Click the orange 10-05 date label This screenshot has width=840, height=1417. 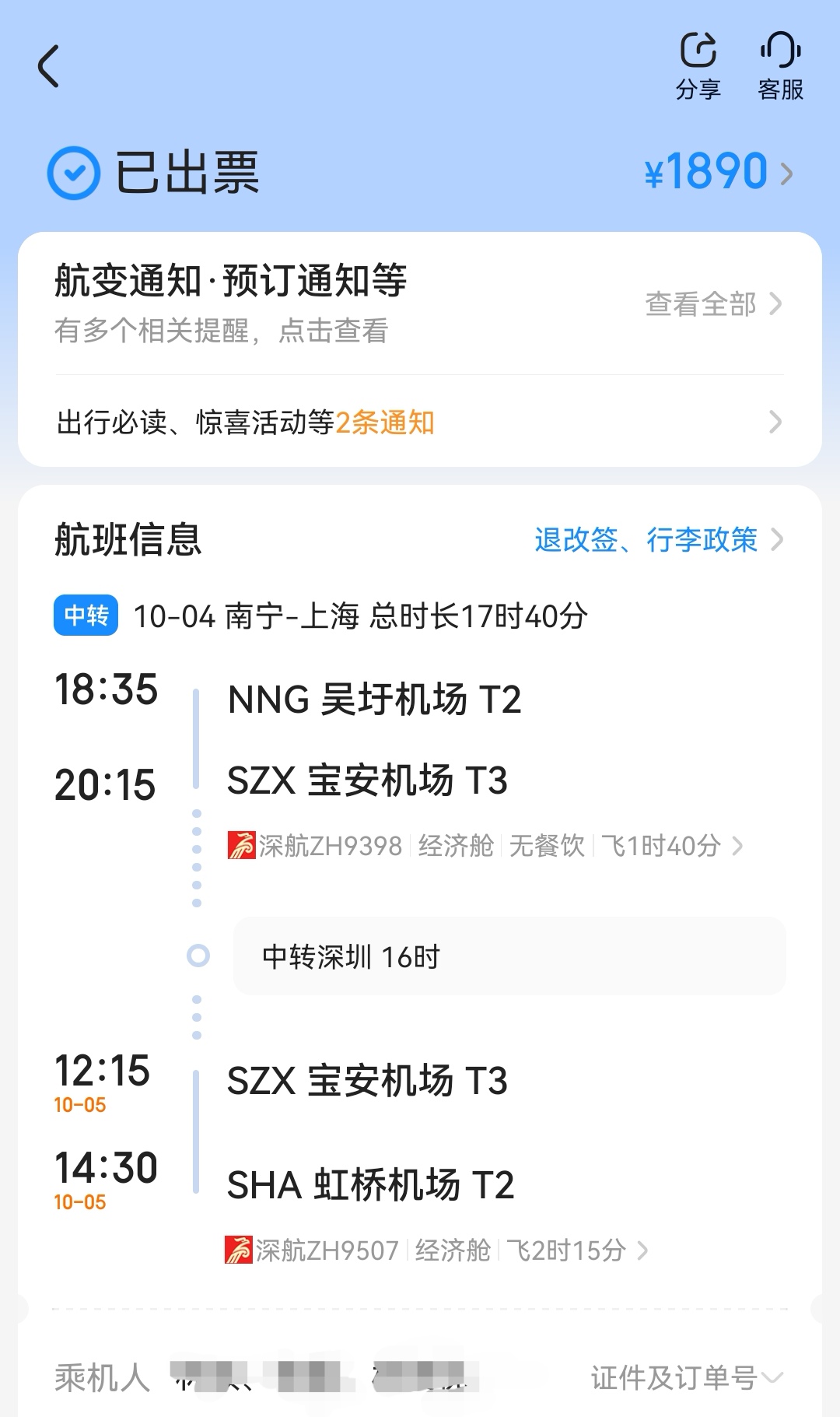point(81,1105)
